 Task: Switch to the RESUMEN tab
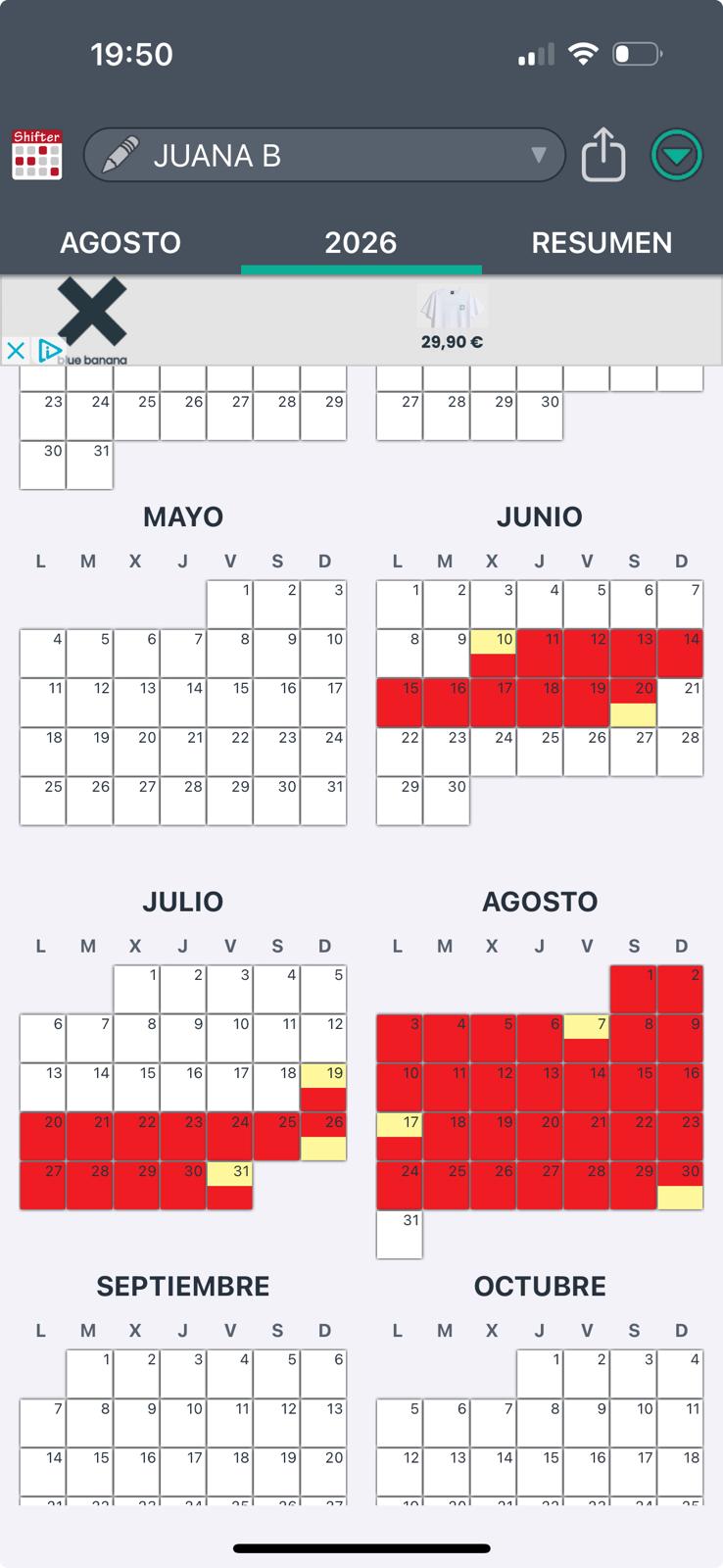602,243
